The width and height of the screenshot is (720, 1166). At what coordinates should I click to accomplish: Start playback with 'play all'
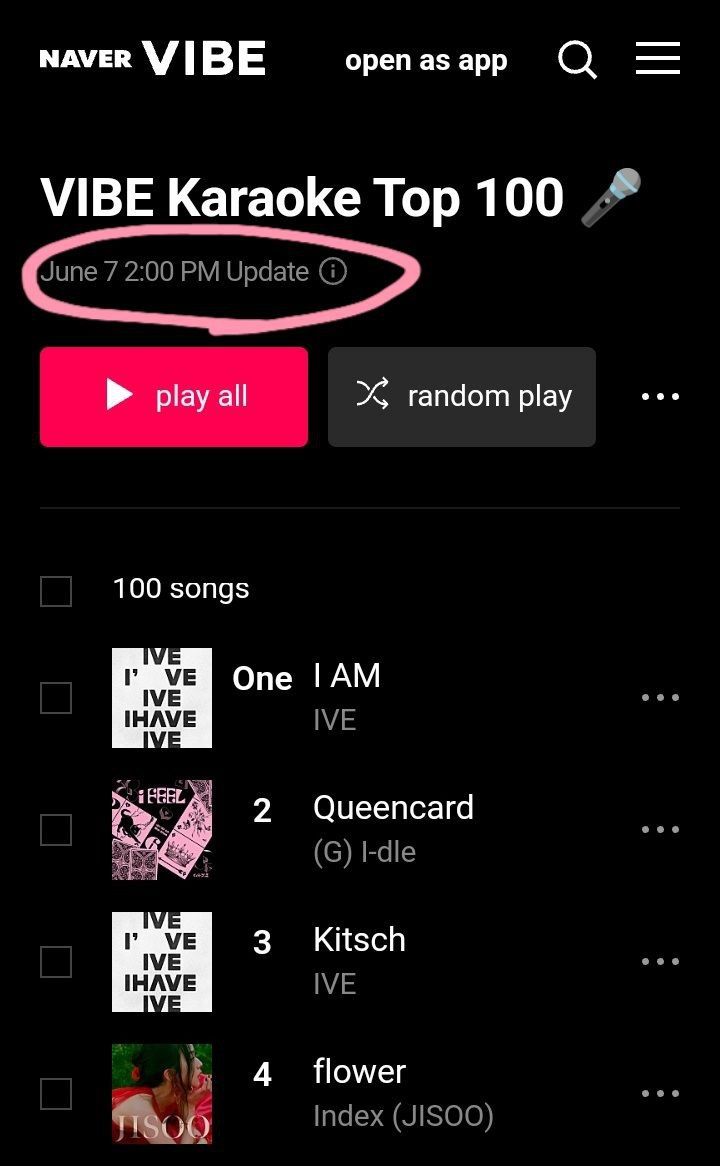174,397
